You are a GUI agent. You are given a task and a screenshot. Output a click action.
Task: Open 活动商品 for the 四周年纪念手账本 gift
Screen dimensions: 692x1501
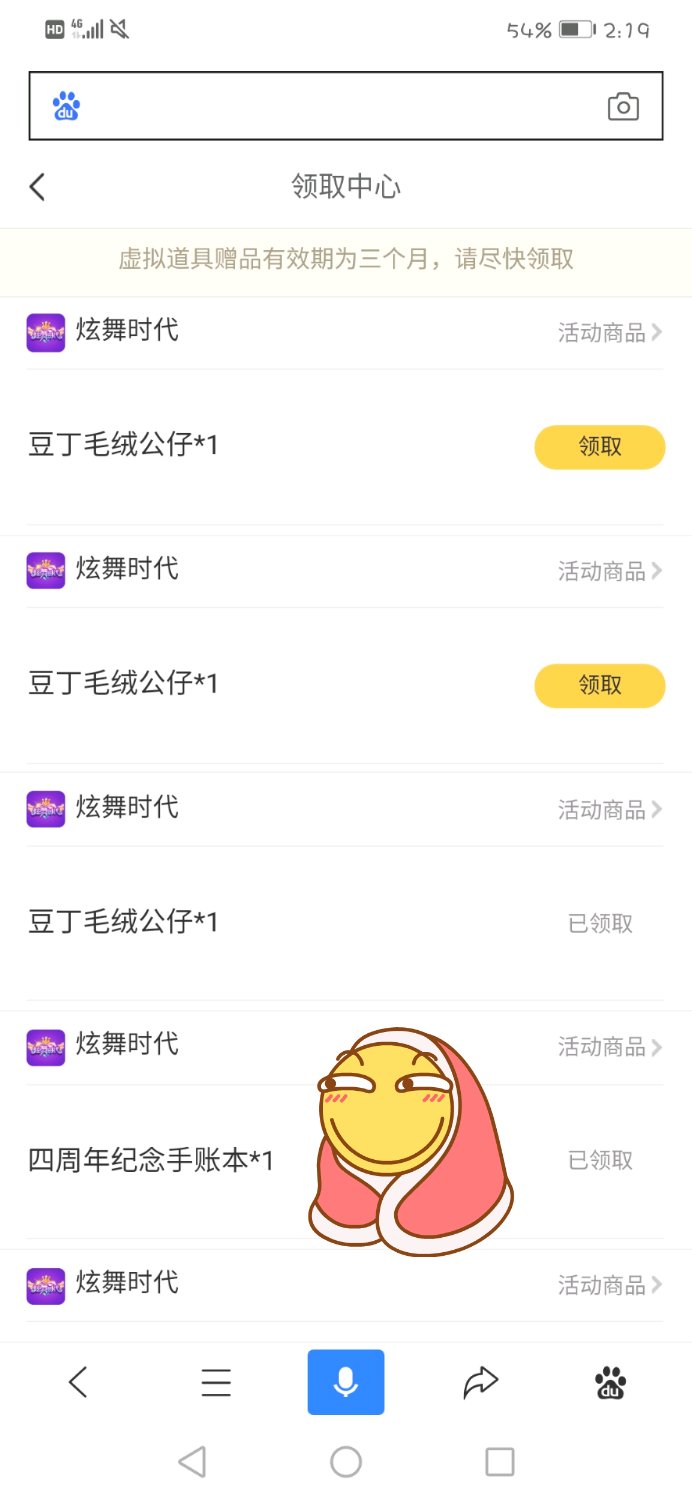[609, 1047]
